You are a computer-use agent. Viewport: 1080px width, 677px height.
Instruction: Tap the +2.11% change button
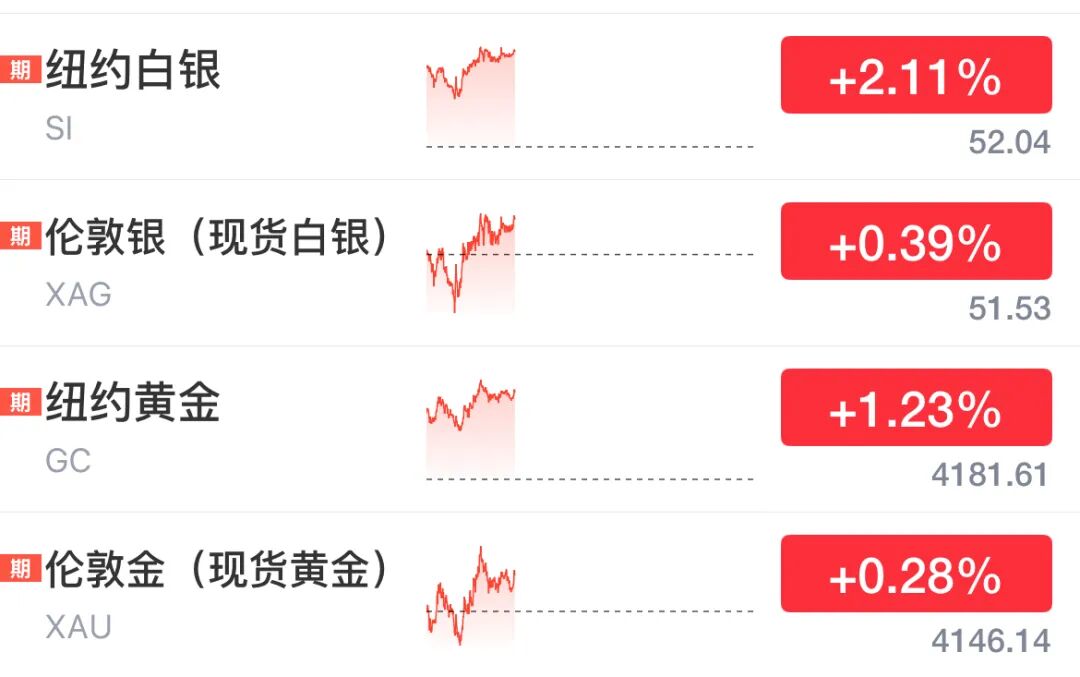click(915, 76)
